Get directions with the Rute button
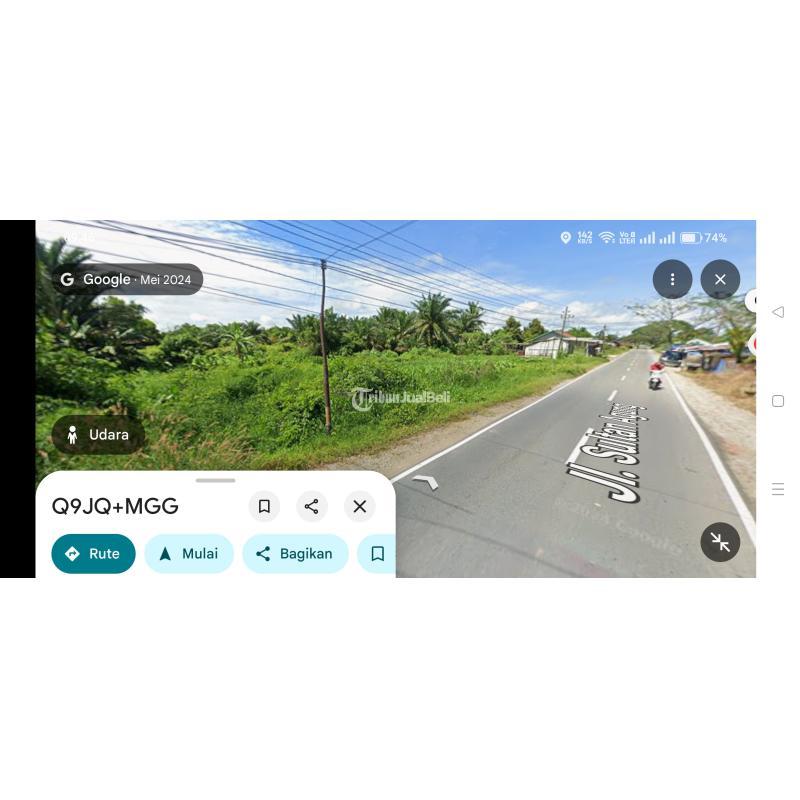The width and height of the screenshot is (800, 800). point(93,554)
